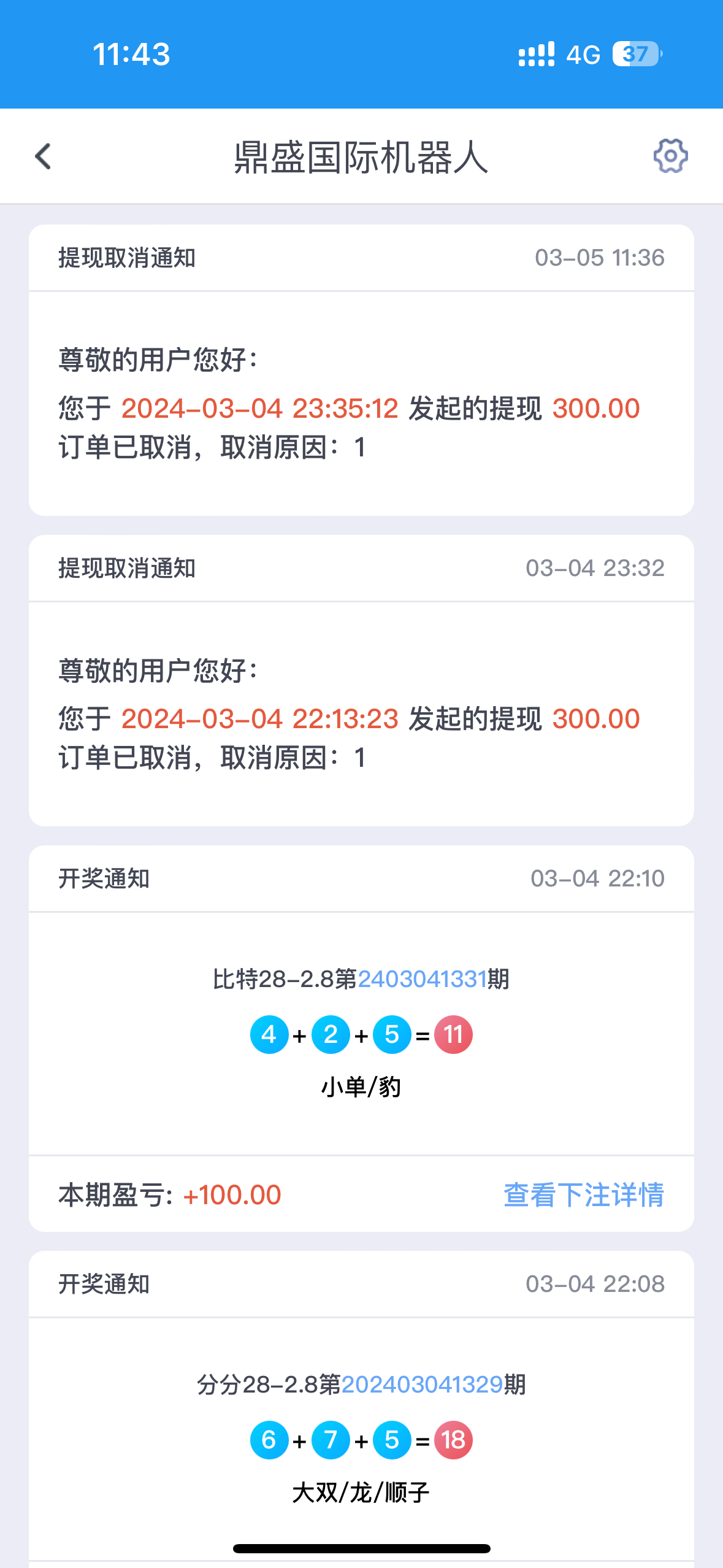
Task: Open 查看下注详情 bet details link
Action: tap(583, 1194)
